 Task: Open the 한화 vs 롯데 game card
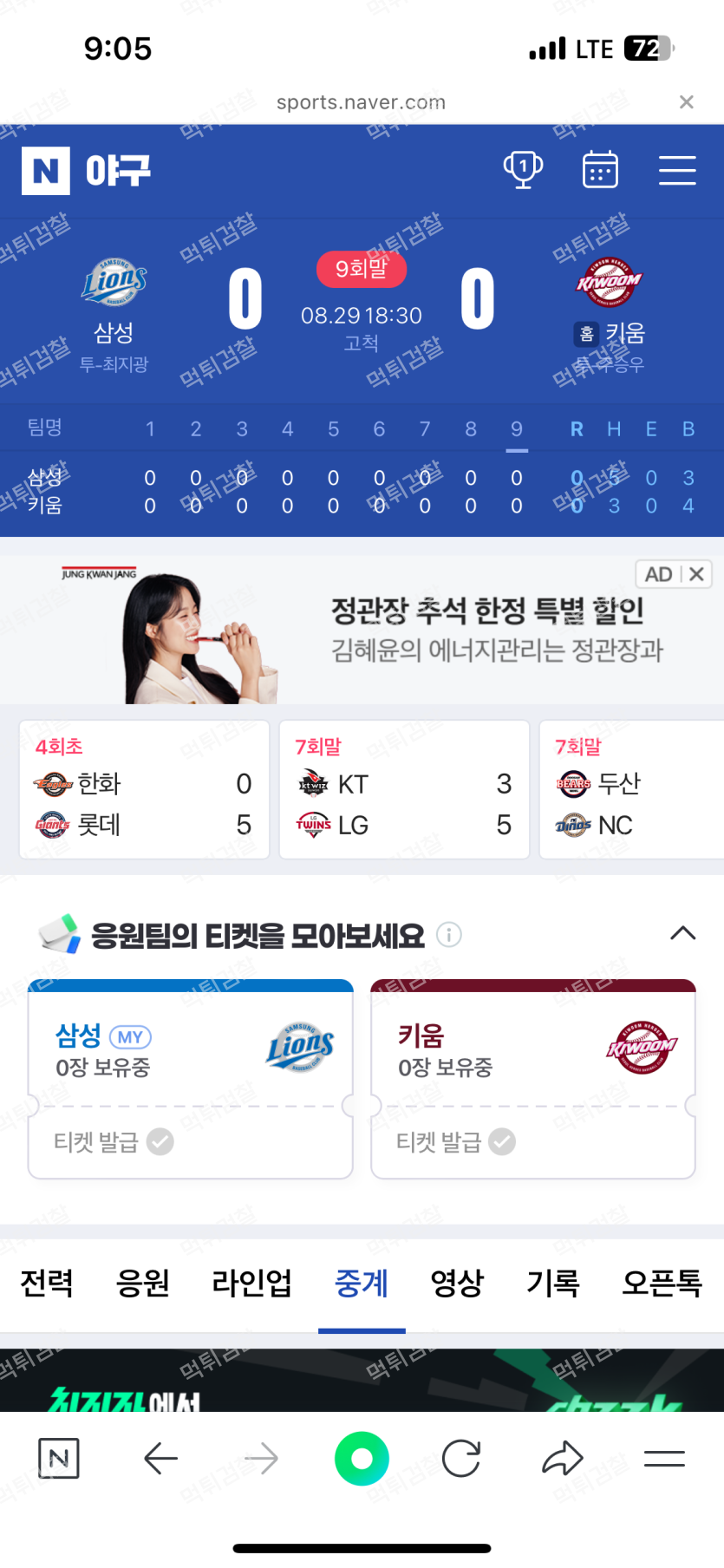click(x=144, y=789)
